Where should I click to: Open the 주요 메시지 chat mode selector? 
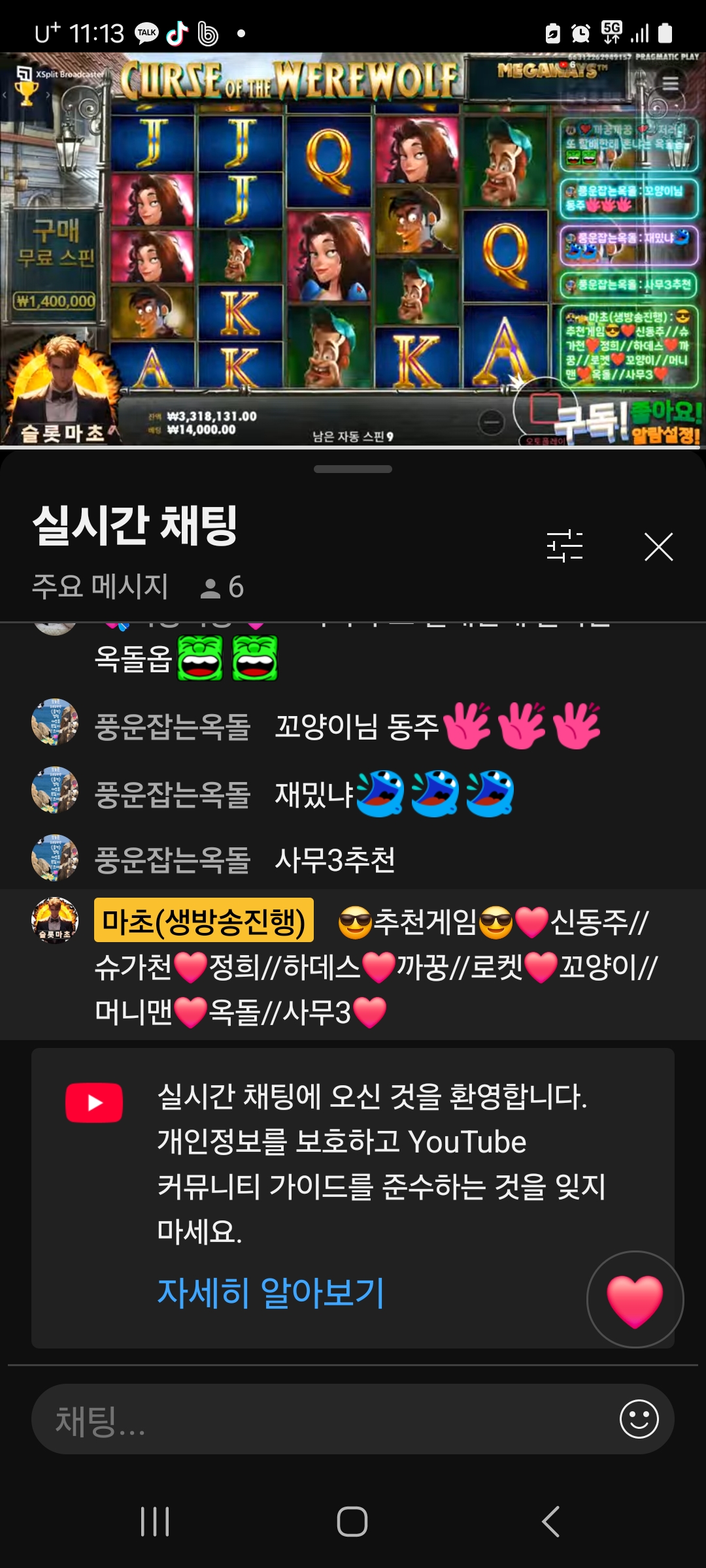(x=100, y=586)
